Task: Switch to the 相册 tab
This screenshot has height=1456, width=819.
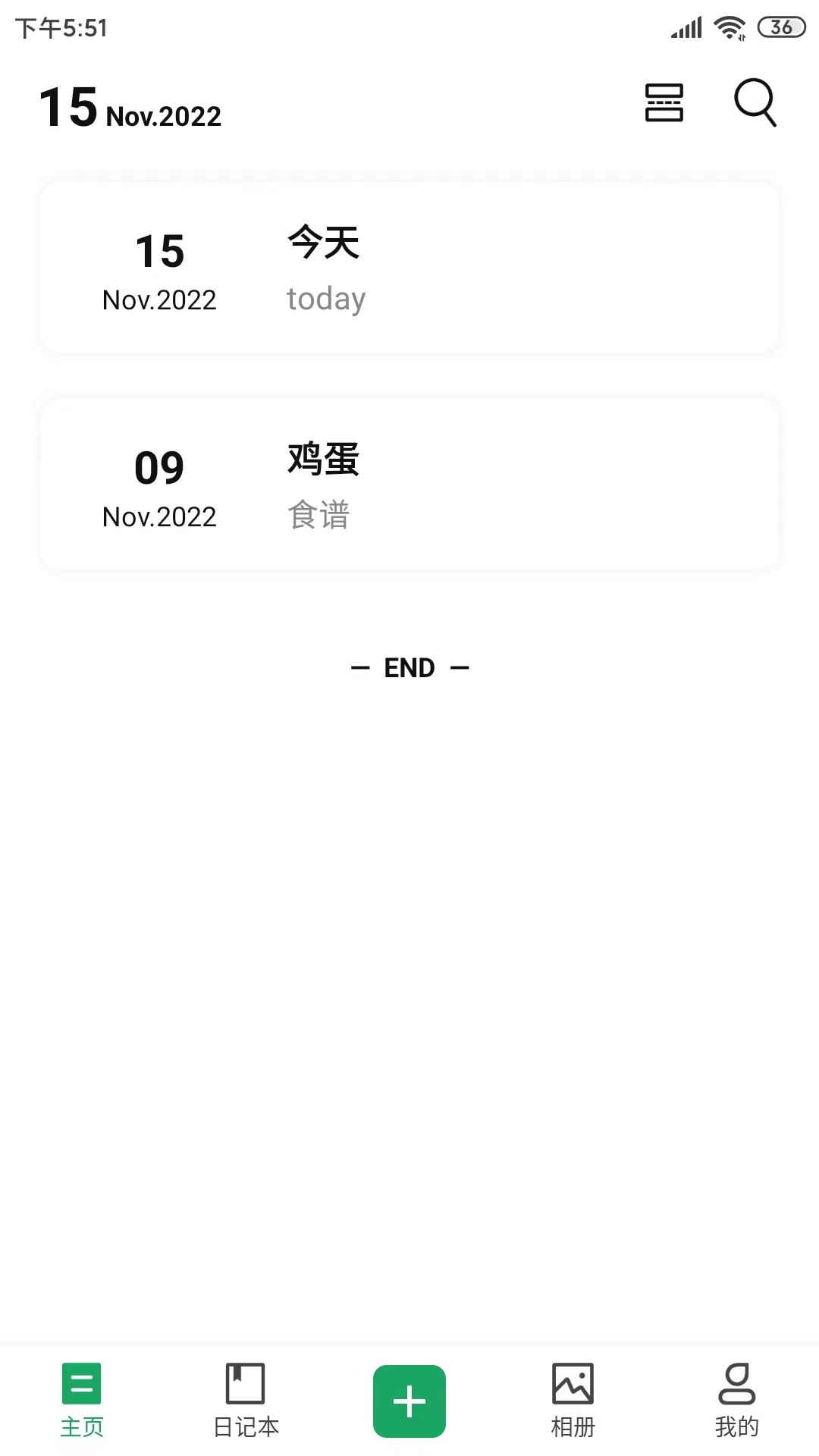Action: [x=573, y=1401]
